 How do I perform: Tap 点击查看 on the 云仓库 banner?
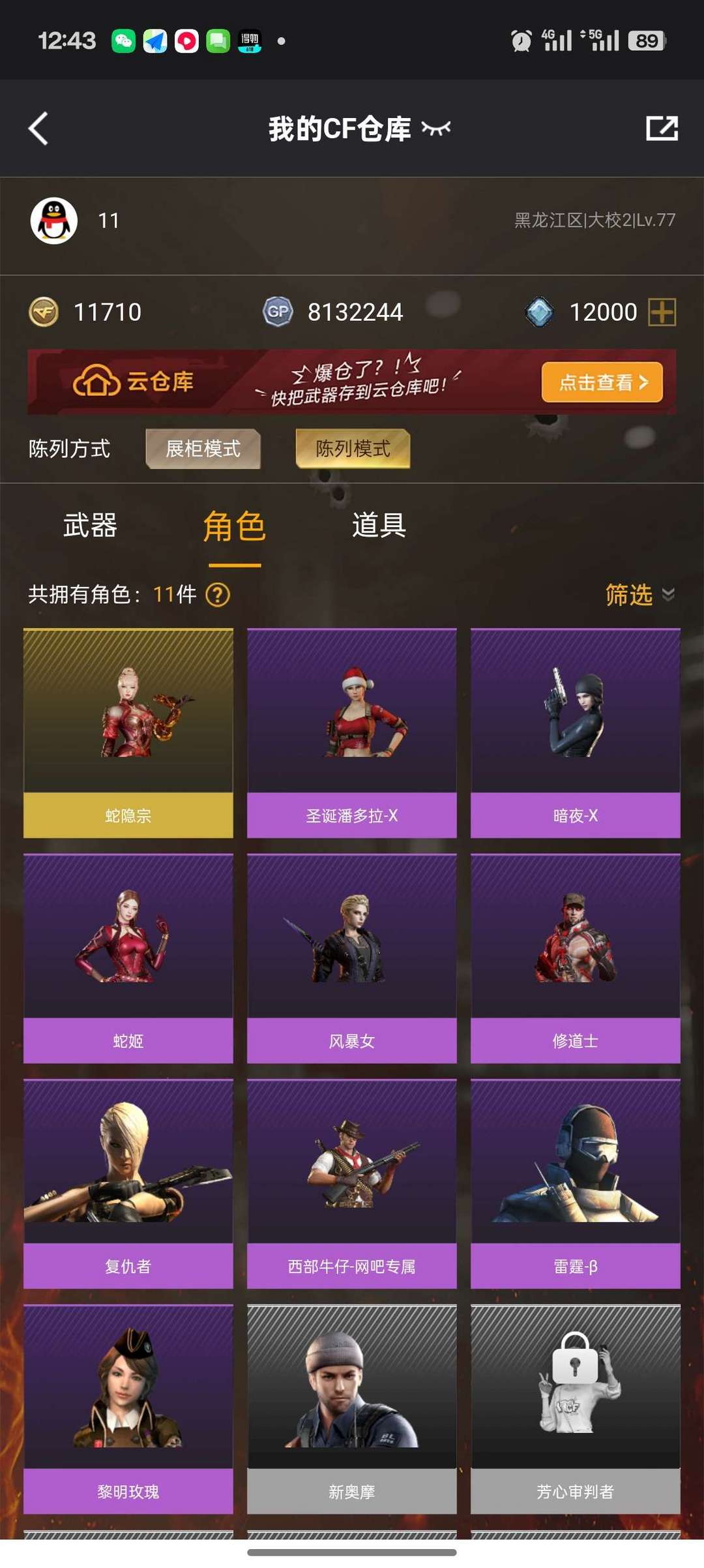(602, 382)
